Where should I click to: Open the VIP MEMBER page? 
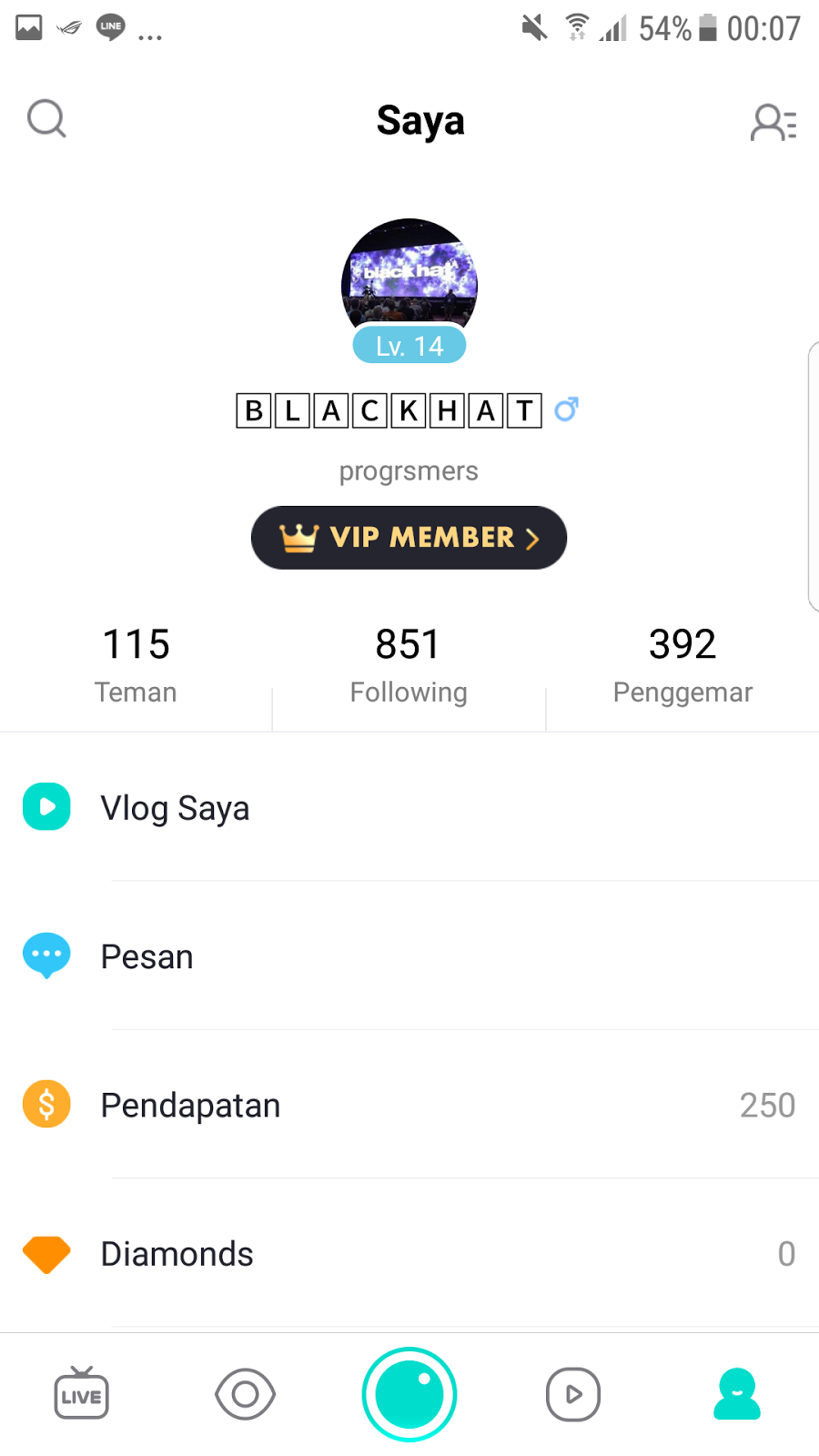coord(409,538)
